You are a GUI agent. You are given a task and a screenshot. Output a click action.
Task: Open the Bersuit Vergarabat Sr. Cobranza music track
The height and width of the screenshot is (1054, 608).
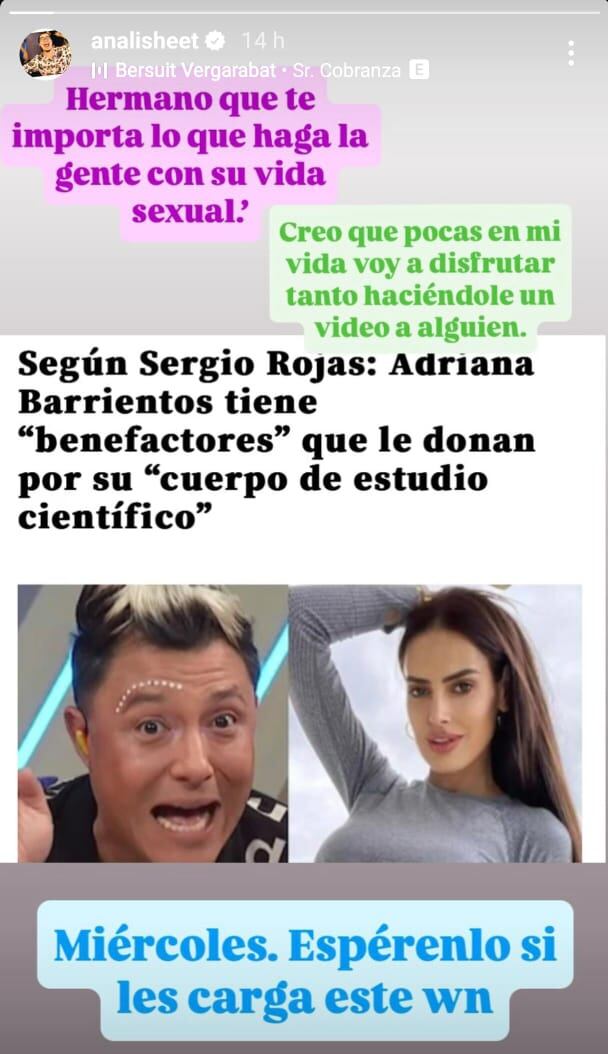coord(257,71)
